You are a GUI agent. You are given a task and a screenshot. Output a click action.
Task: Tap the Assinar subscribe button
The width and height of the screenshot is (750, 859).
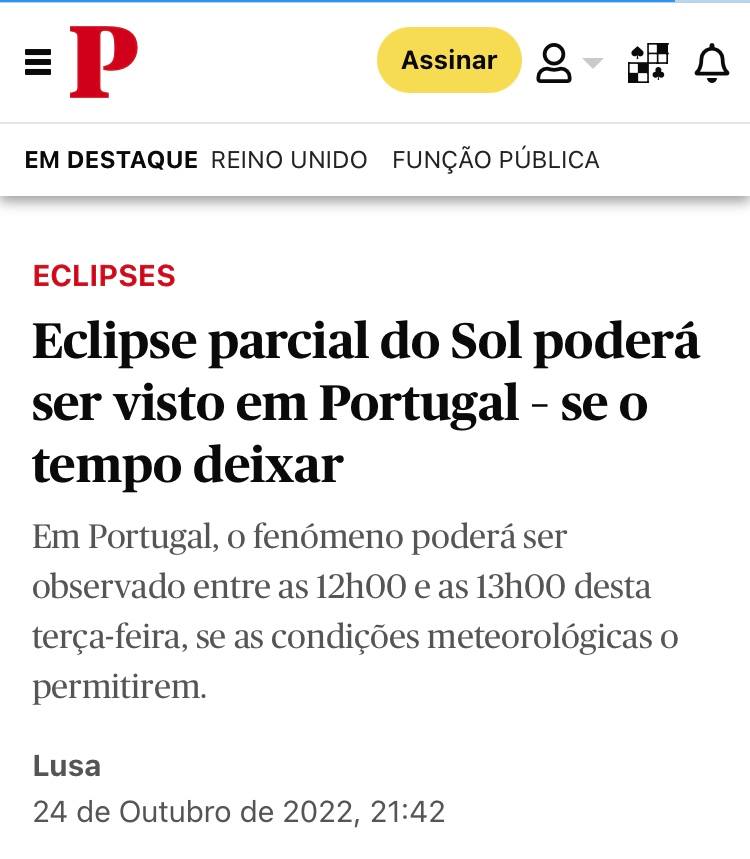[449, 60]
